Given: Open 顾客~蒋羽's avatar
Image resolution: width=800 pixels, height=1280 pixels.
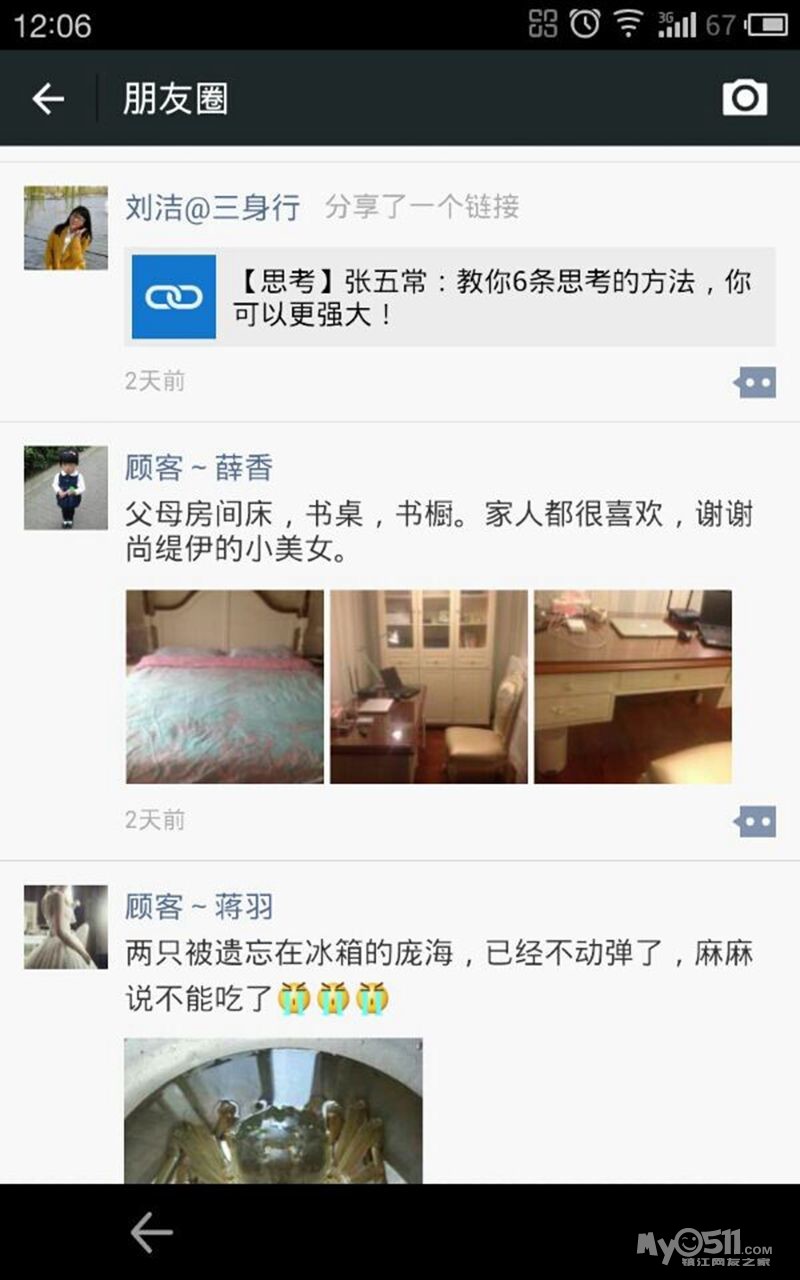Looking at the screenshot, I should tap(66, 926).
